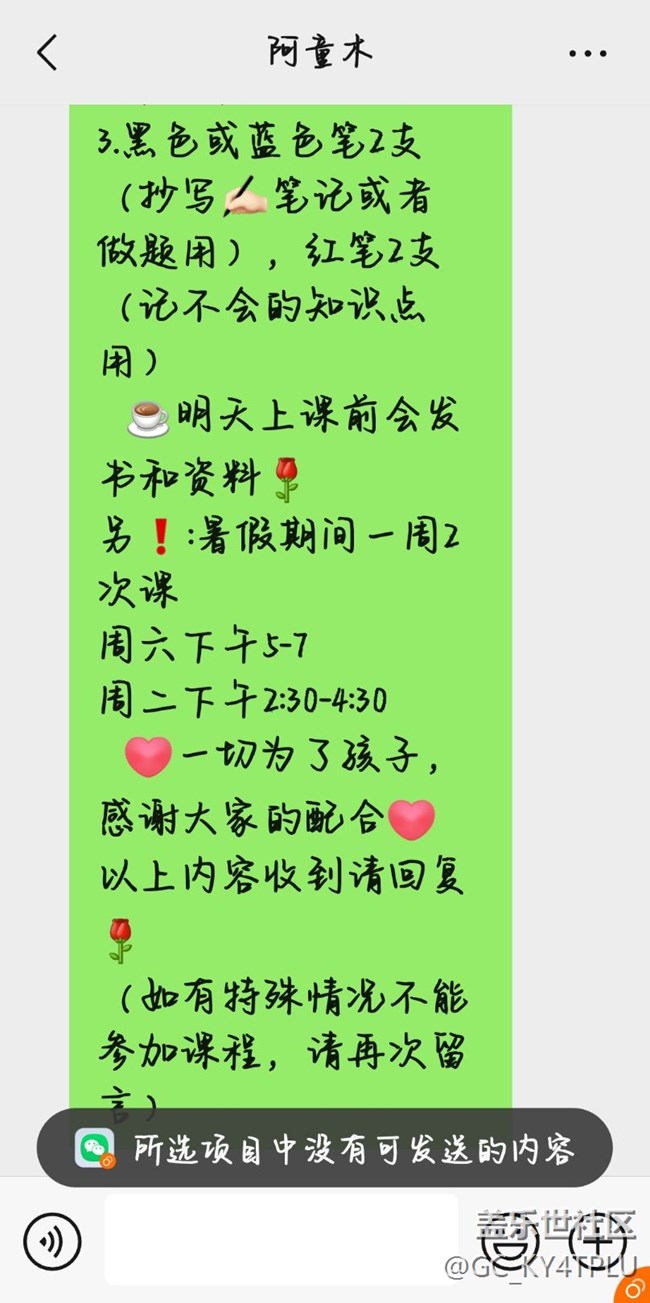Open the chat info overflow menu

tap(587, 54)
